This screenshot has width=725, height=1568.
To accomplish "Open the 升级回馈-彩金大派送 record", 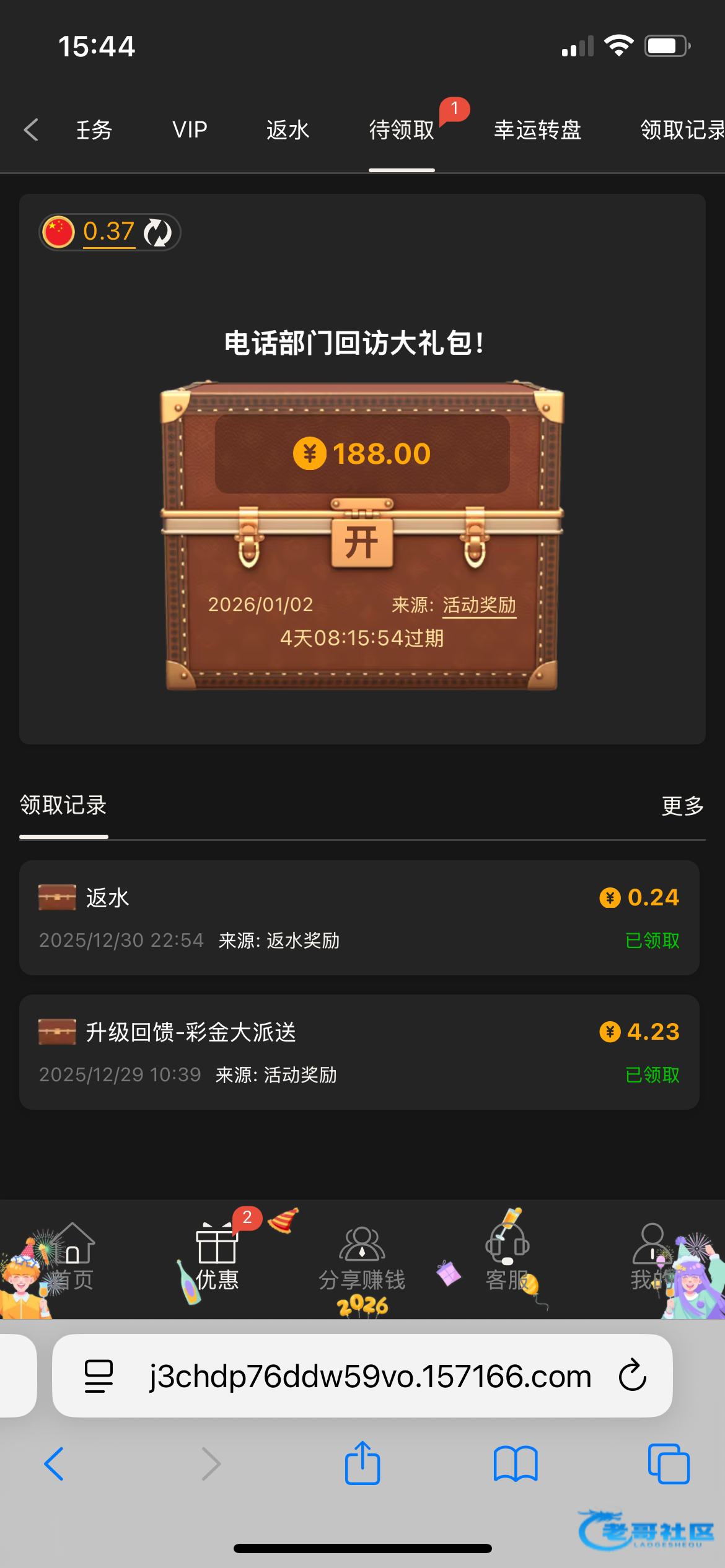I will pos(359,1052).
